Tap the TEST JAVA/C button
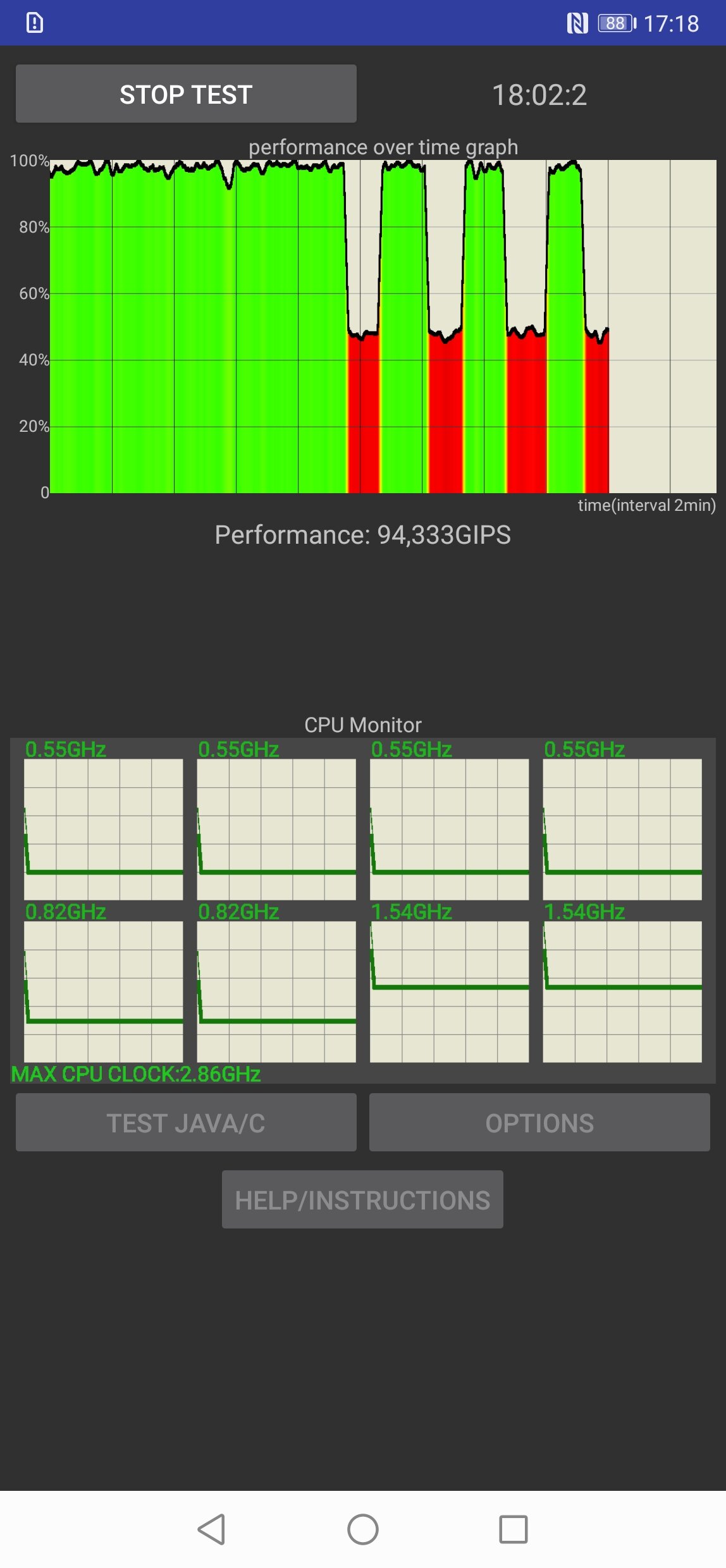Screen dimensions: 726x1568 186,1122
